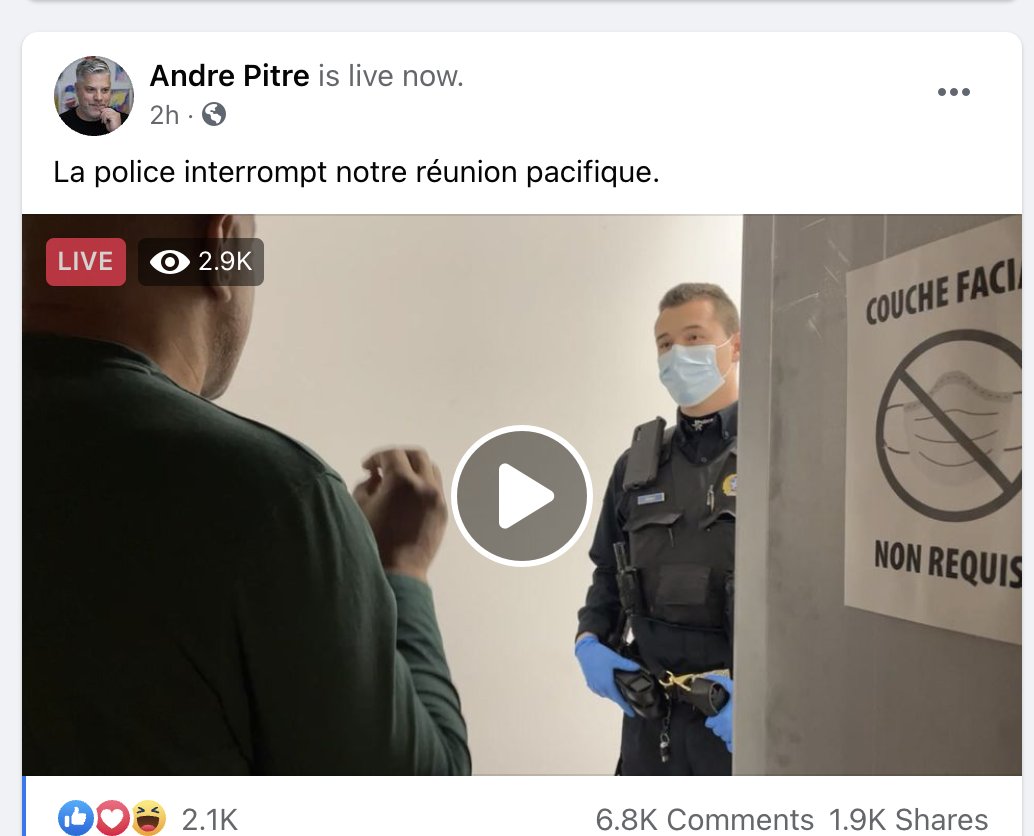Open the post's three-dot options menu

click(x=953, y=92)
